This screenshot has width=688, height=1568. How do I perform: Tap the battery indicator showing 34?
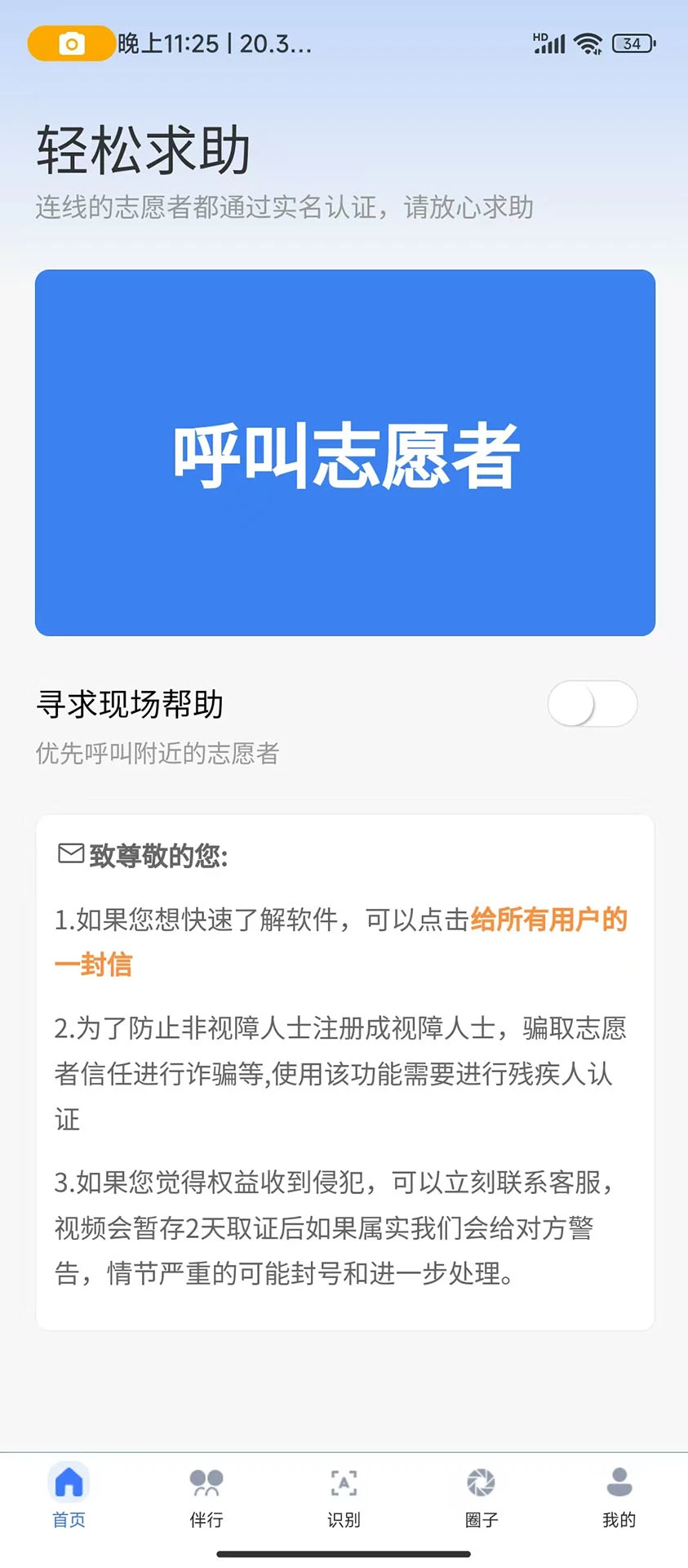pyautogui.click(x=631, y=43)
